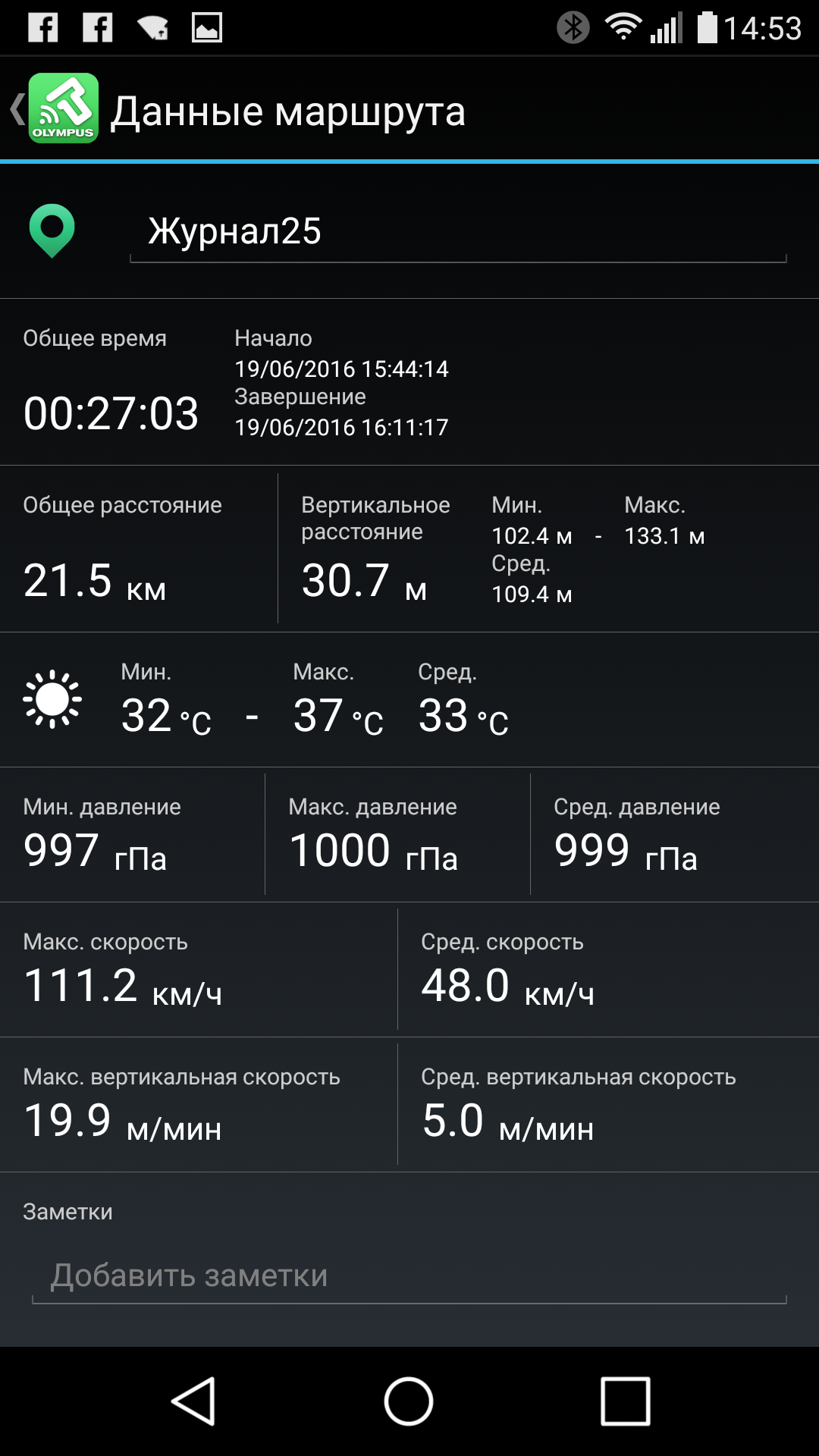Tap the Добавить заметки notes field
Image resolution: width=819 pixels, height=1456 pixels.
click(x=409, y=1276)
